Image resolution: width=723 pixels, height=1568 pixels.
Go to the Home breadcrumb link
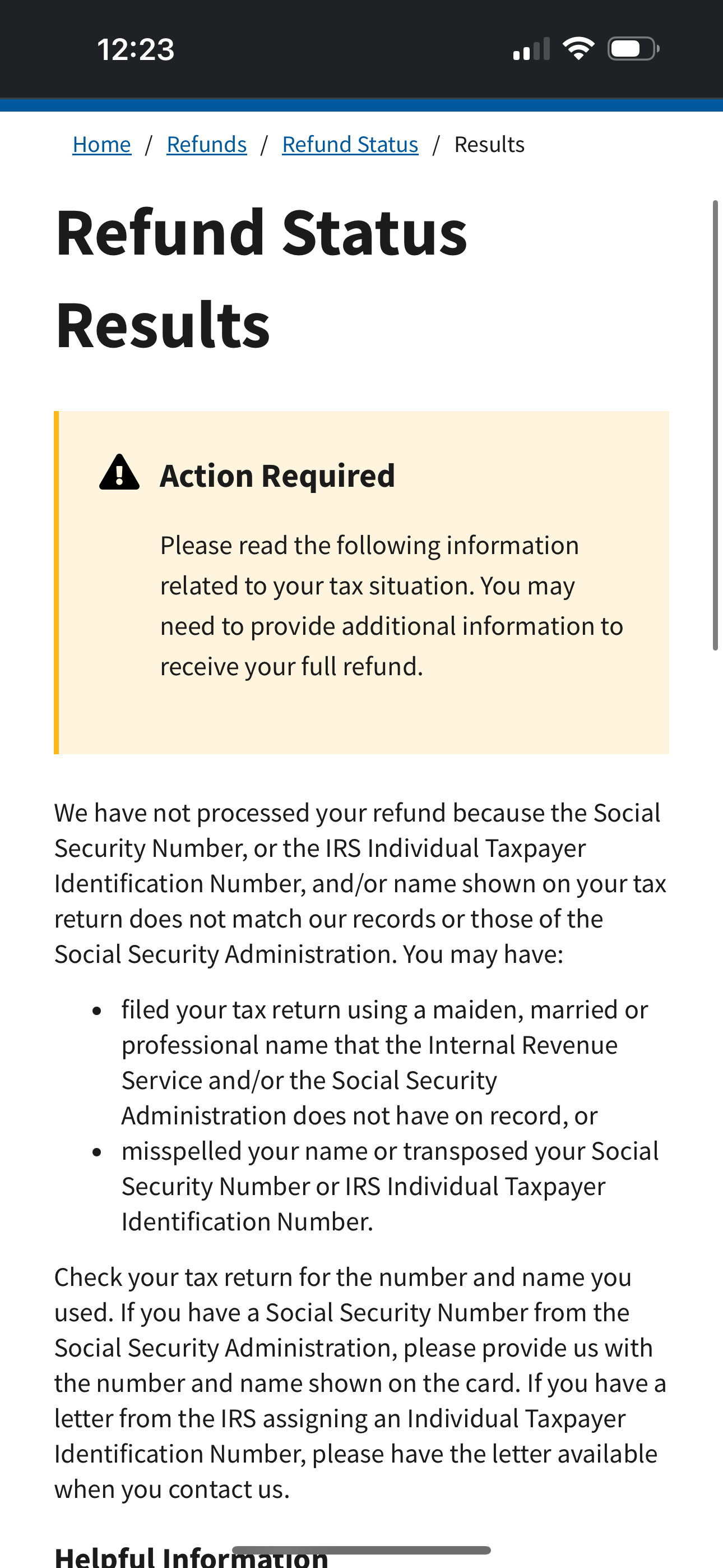[x=101, y=144]
